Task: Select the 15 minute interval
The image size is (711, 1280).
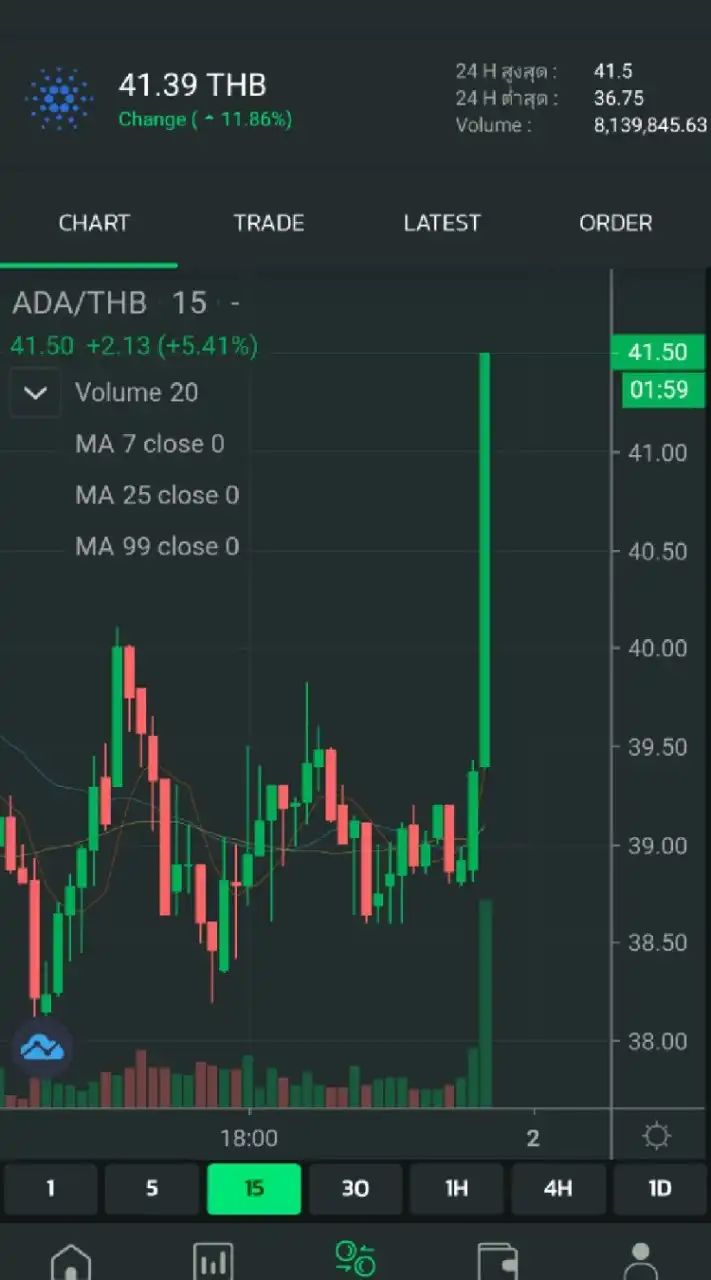Action: 254,1189
